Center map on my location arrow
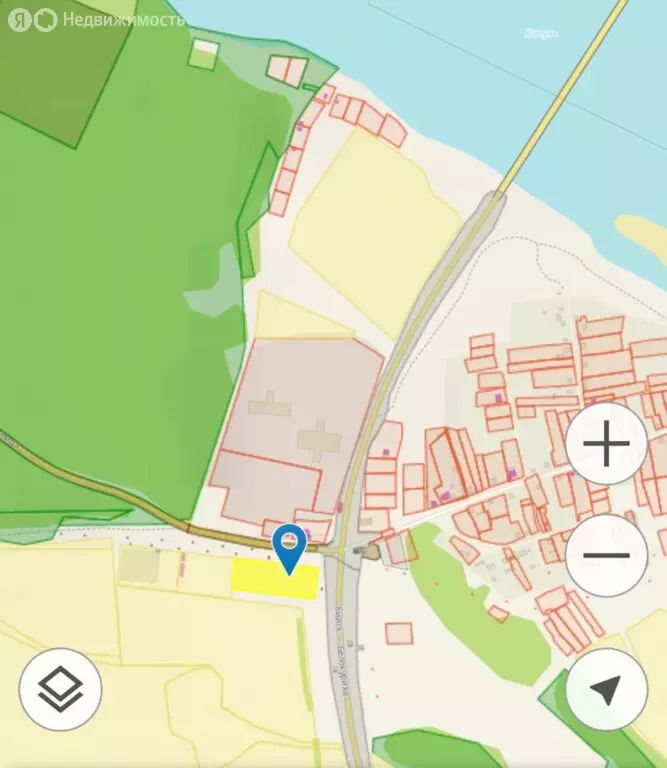This screenshot has height=768, width=667. coord(606,689)
